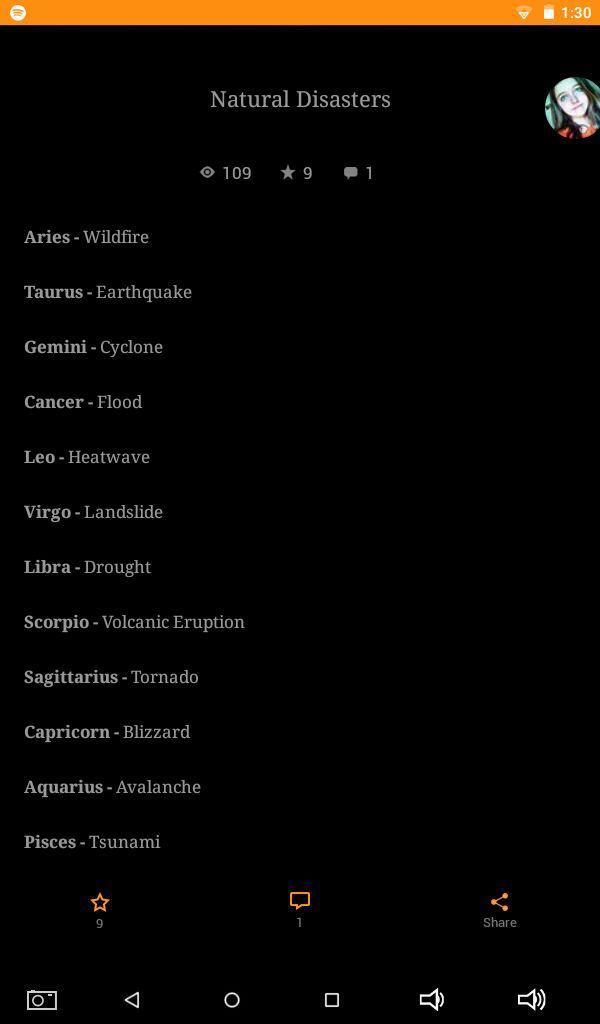
Task: Star this Natural Disasters post
Action: pos(99,910)
